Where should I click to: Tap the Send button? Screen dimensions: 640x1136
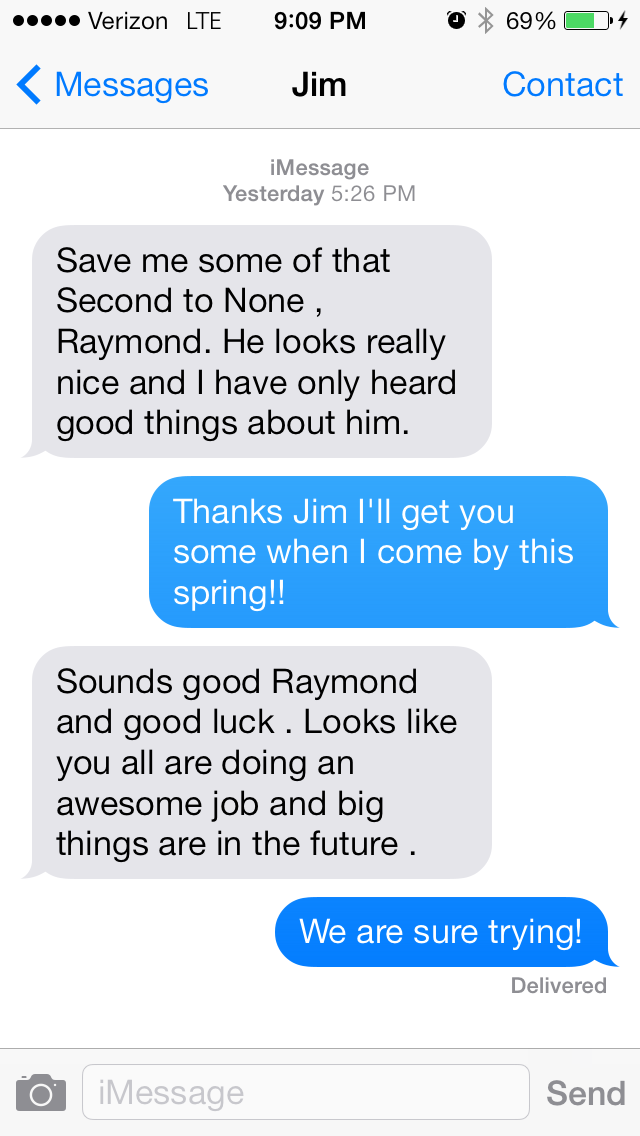585,1092
